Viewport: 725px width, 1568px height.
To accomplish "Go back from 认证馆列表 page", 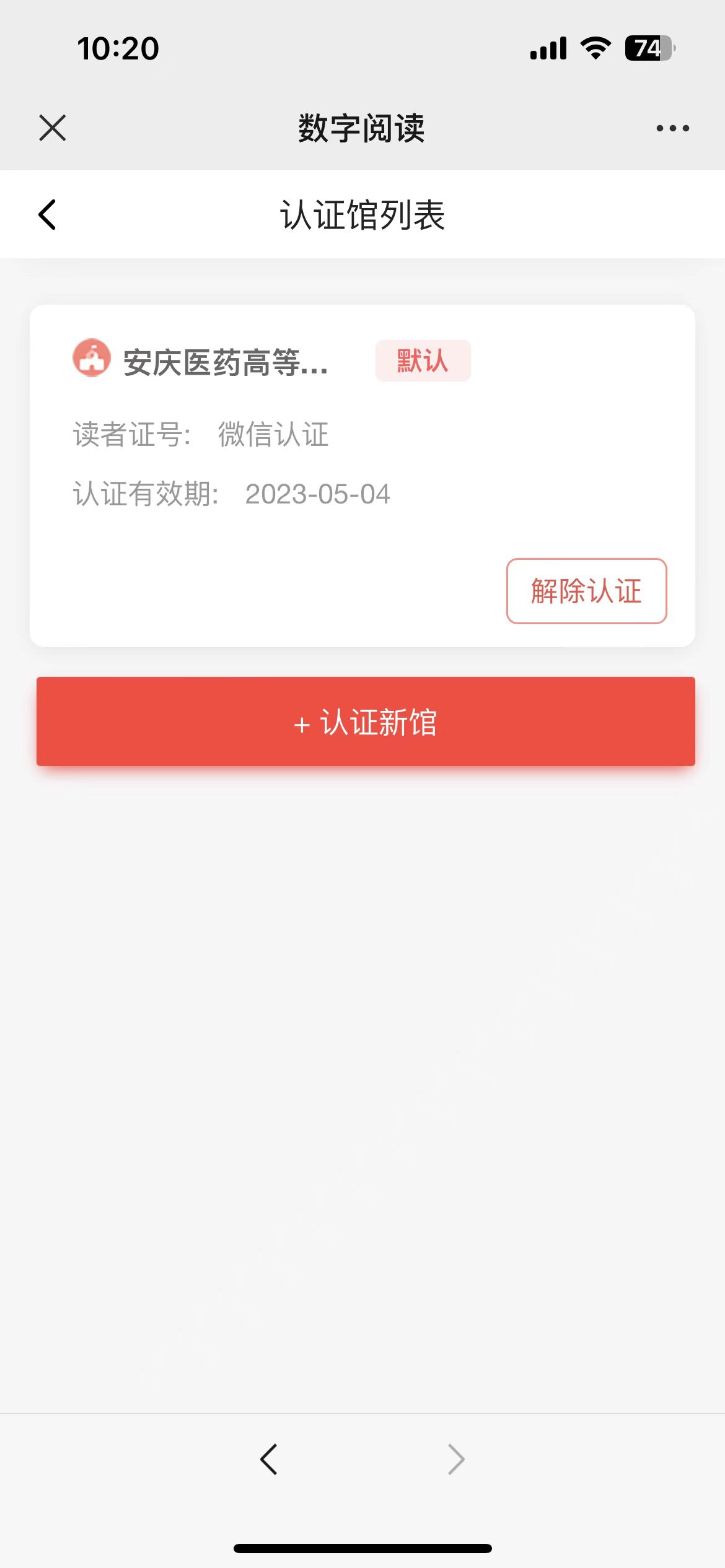I will (x=48, y=215).
